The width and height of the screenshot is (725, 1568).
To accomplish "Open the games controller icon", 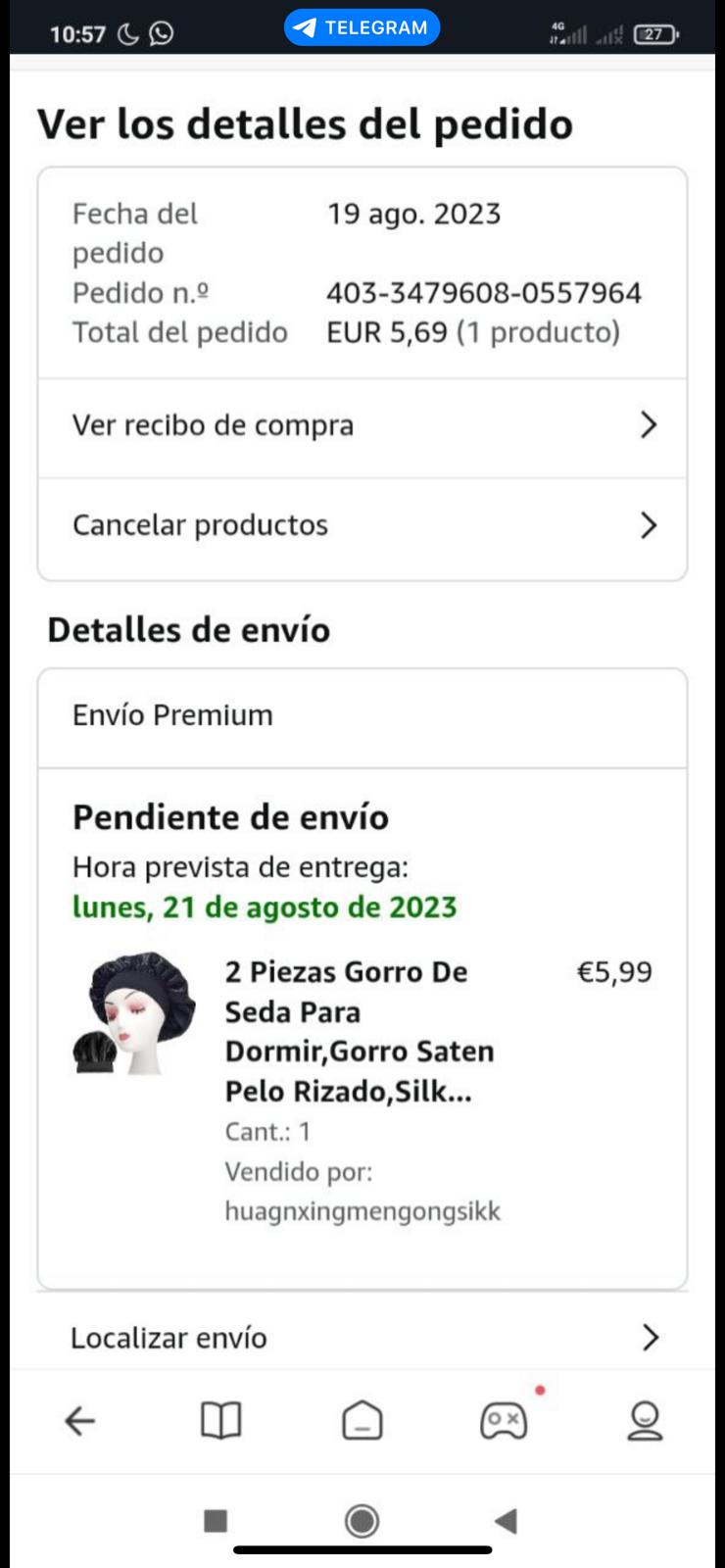I will [504, 1420].
